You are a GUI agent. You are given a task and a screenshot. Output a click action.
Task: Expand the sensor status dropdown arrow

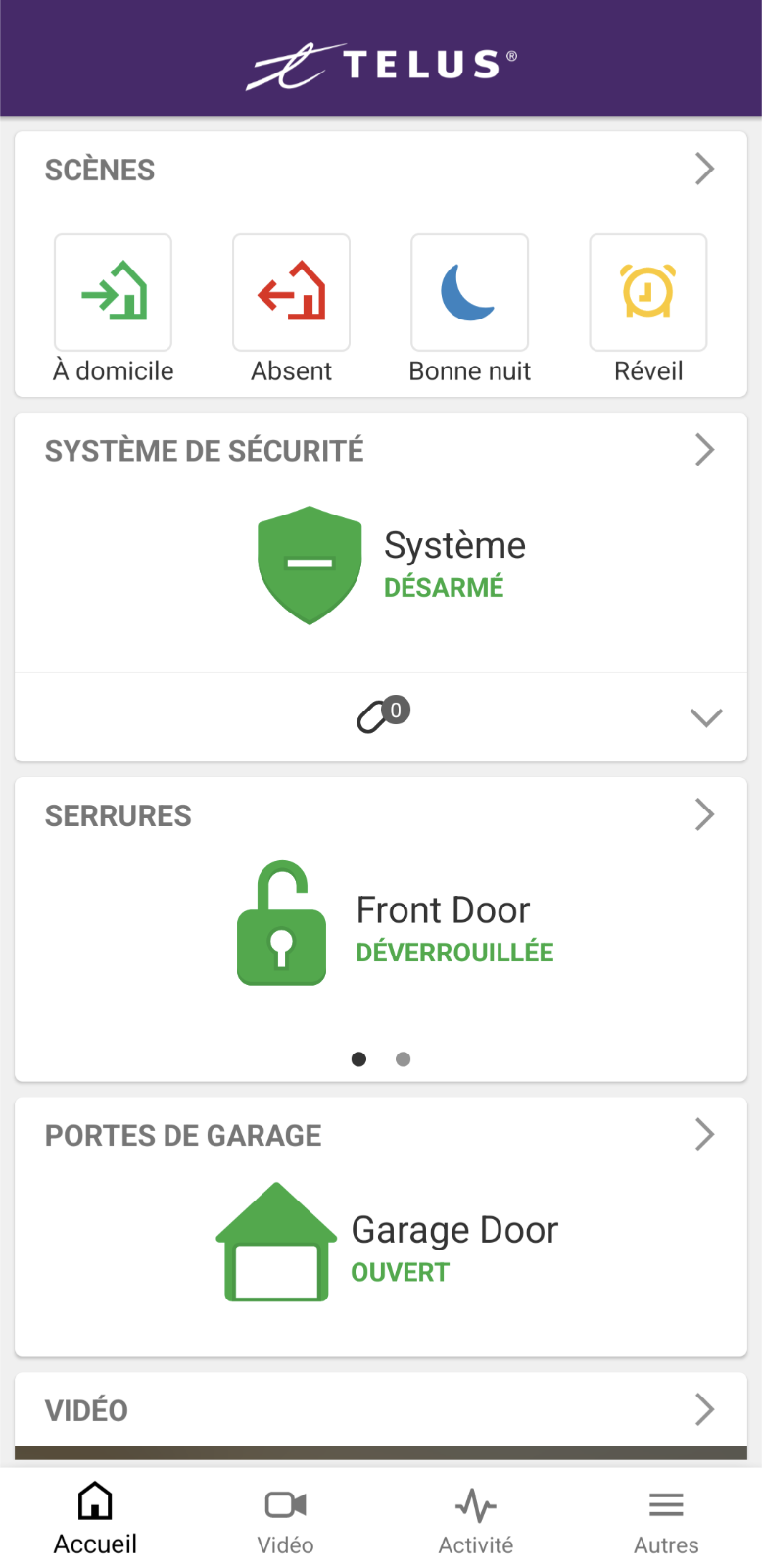[x=705, y=717]
